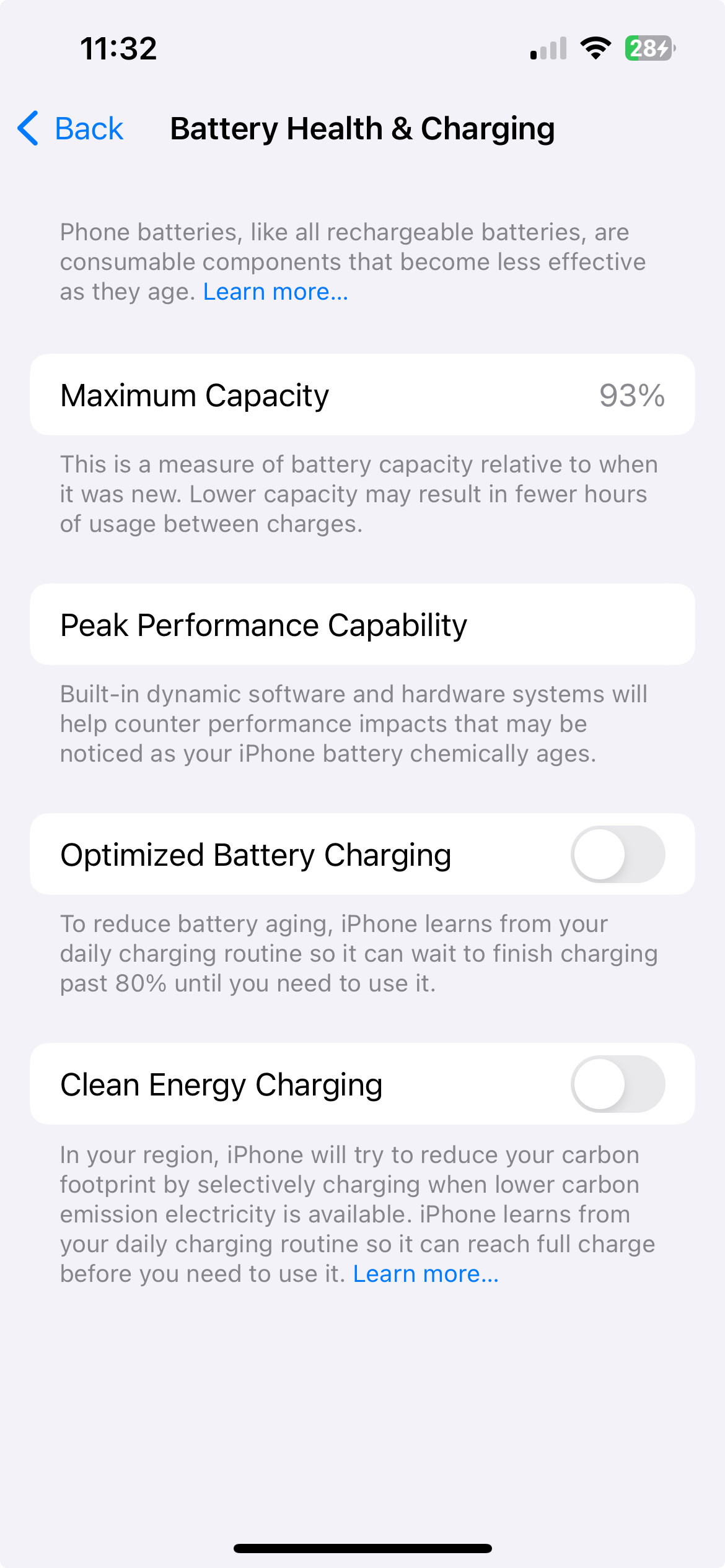Tap the Battery Health & Charging title
The height and width of the screenshot is (1568, 725).
(362, 128)
